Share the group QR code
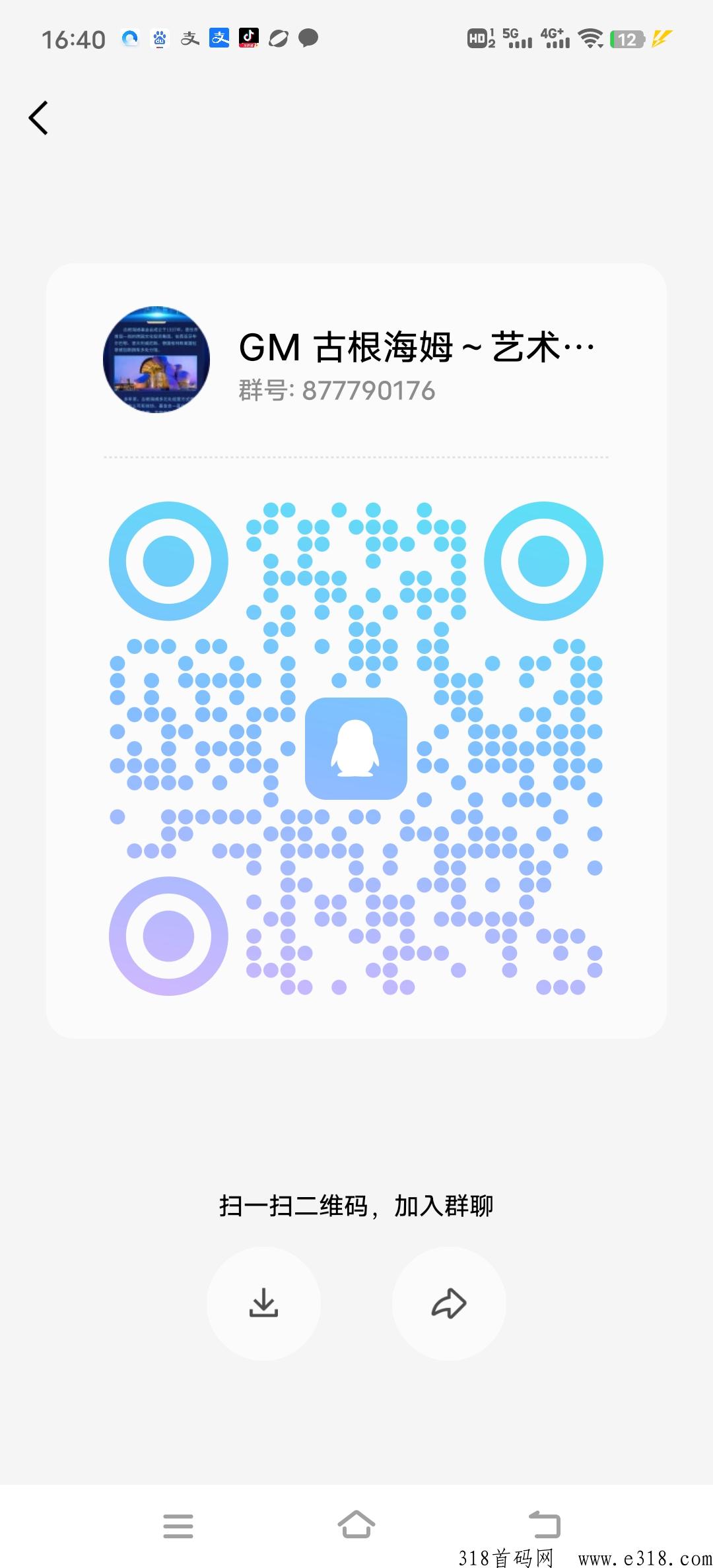This screenshot has width=713, height=1568. (449, 1303)
